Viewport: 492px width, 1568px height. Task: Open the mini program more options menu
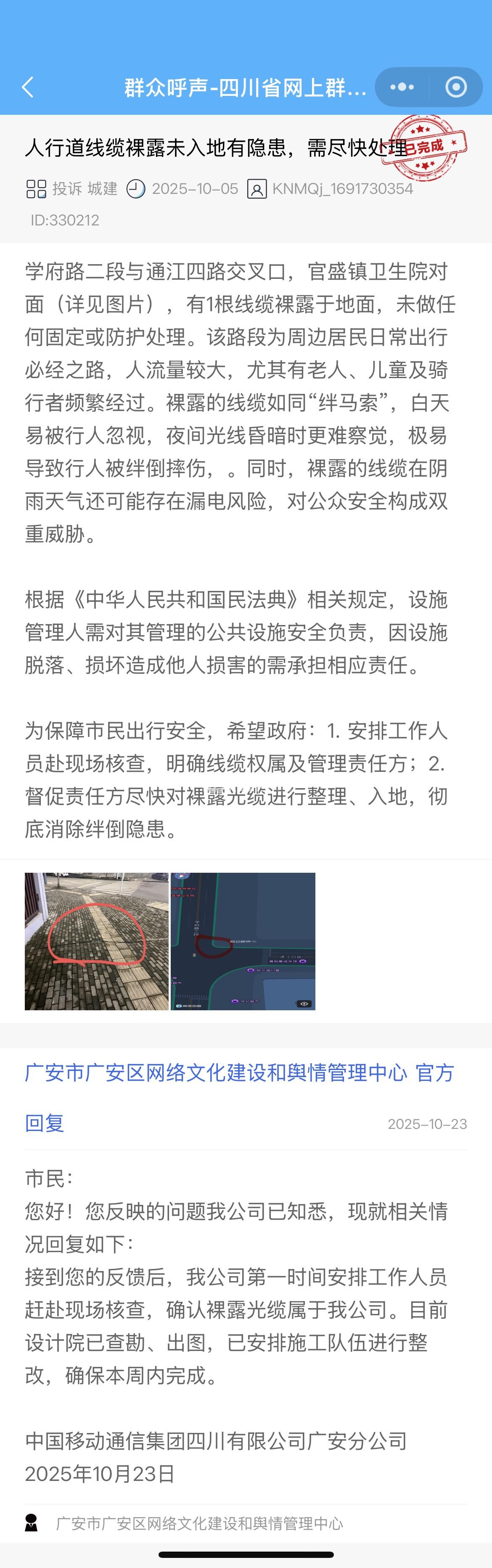[x=402, y=87]
